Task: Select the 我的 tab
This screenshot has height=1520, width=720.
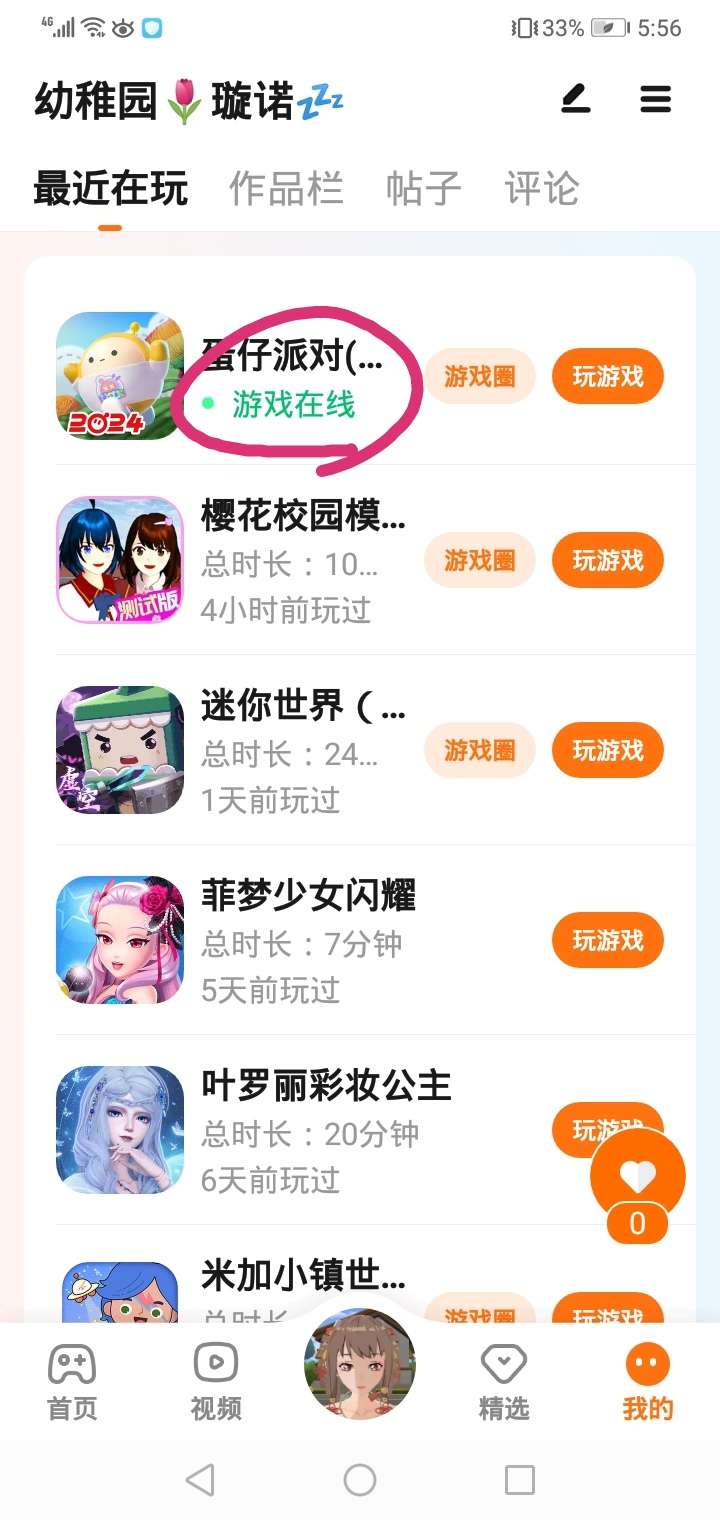Action: pyautogui.click(x=648, y=1382)
